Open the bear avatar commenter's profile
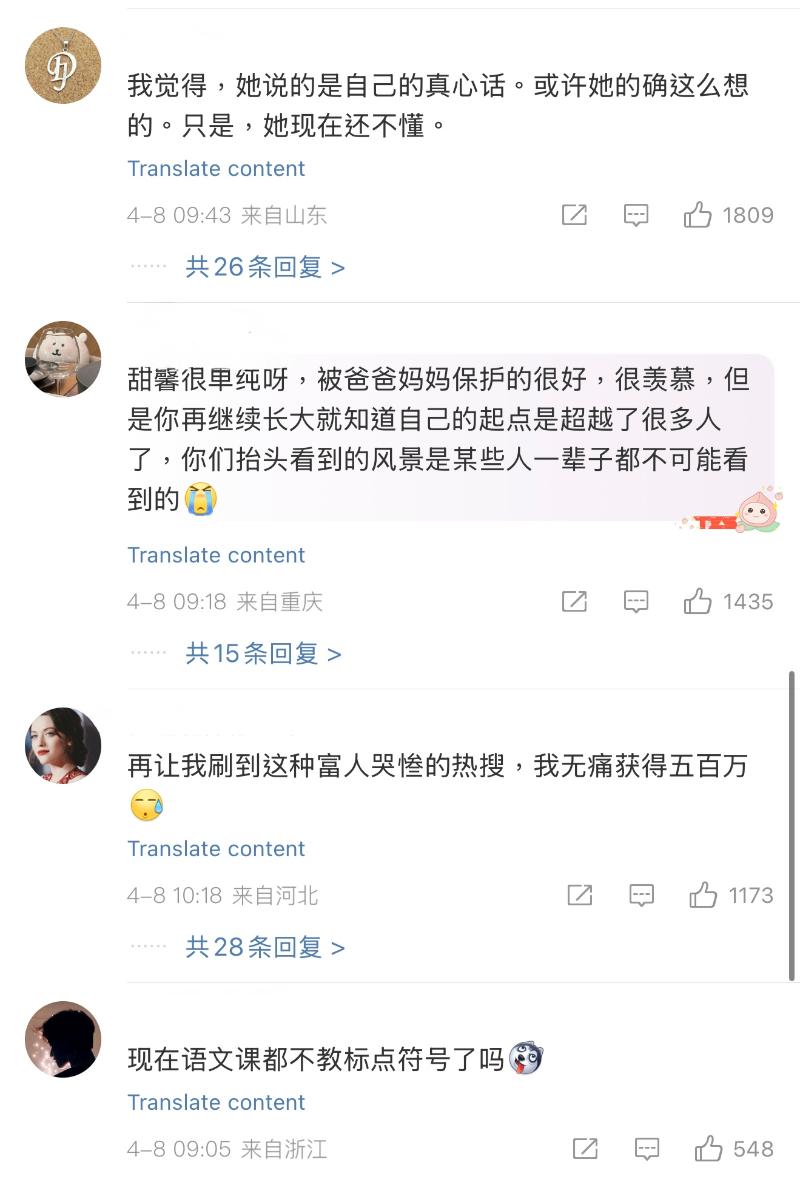Screen dimensions: 800x1182 point(63,359)
